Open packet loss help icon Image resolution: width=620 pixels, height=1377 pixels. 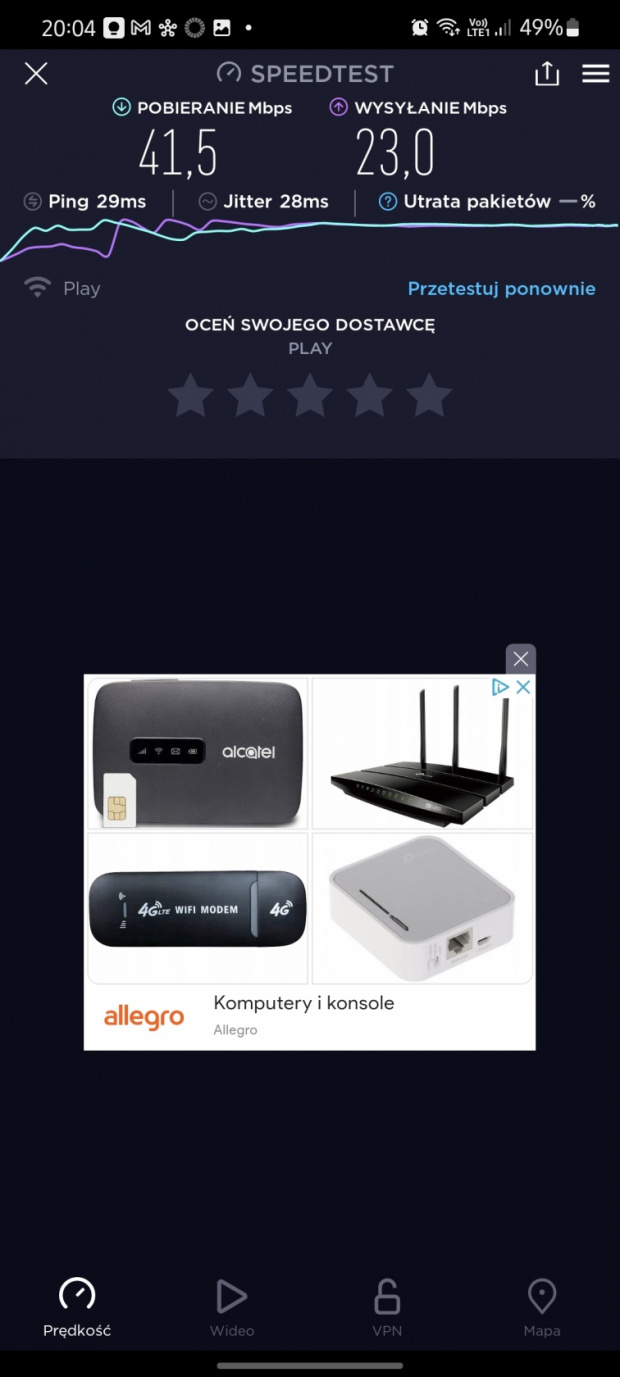388,201
